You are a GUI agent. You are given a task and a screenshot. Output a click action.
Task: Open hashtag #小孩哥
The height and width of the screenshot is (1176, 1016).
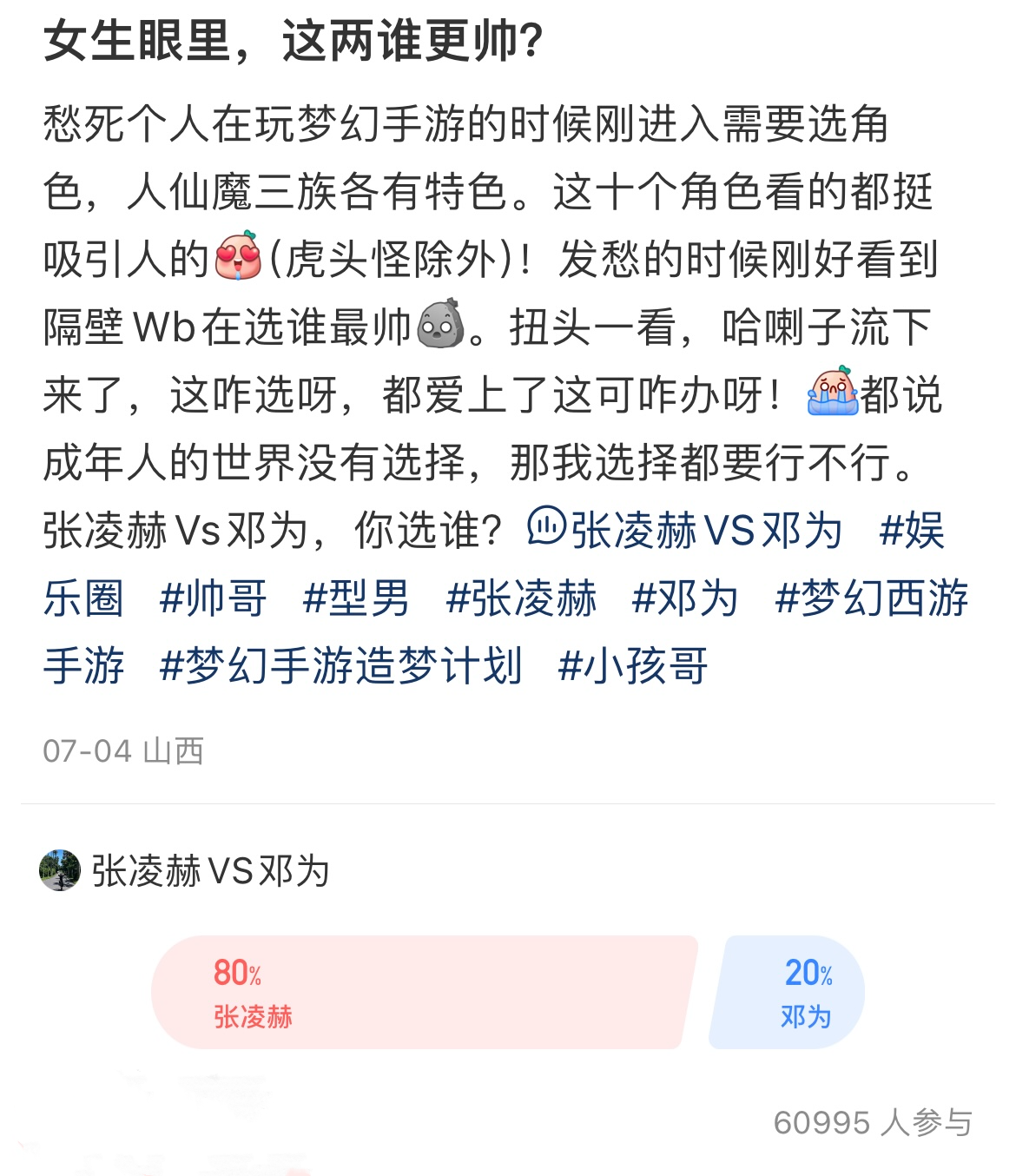click(x=633, y=666)
